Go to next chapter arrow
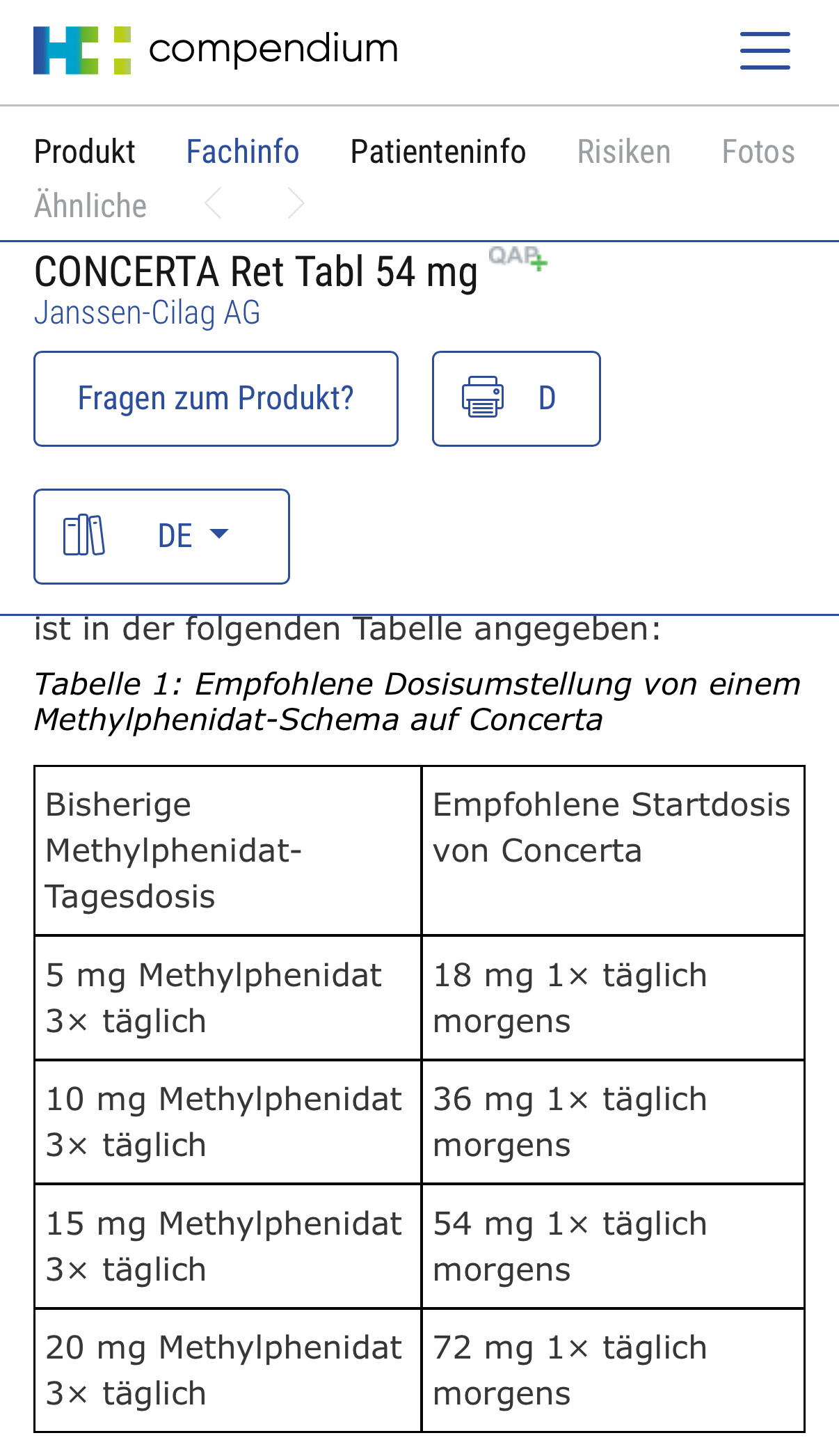 click(x=296, y=204)
